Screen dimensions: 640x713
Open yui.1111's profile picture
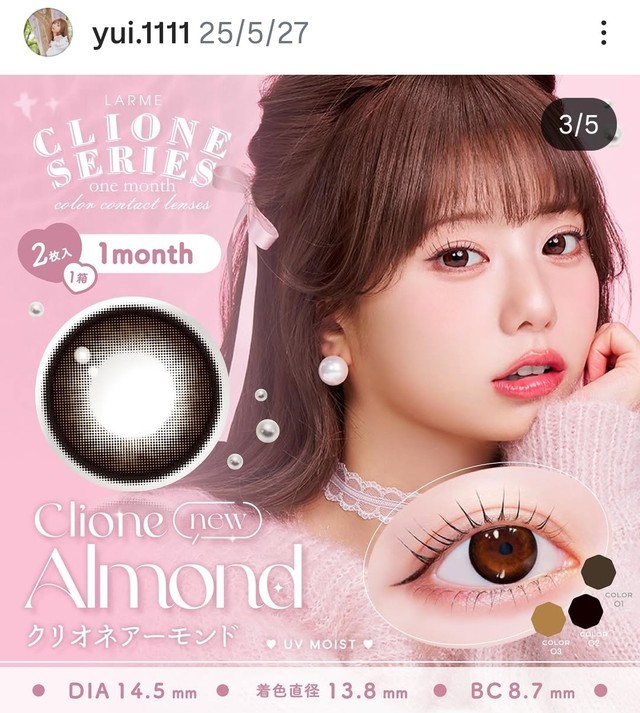(x=47, y=33)
